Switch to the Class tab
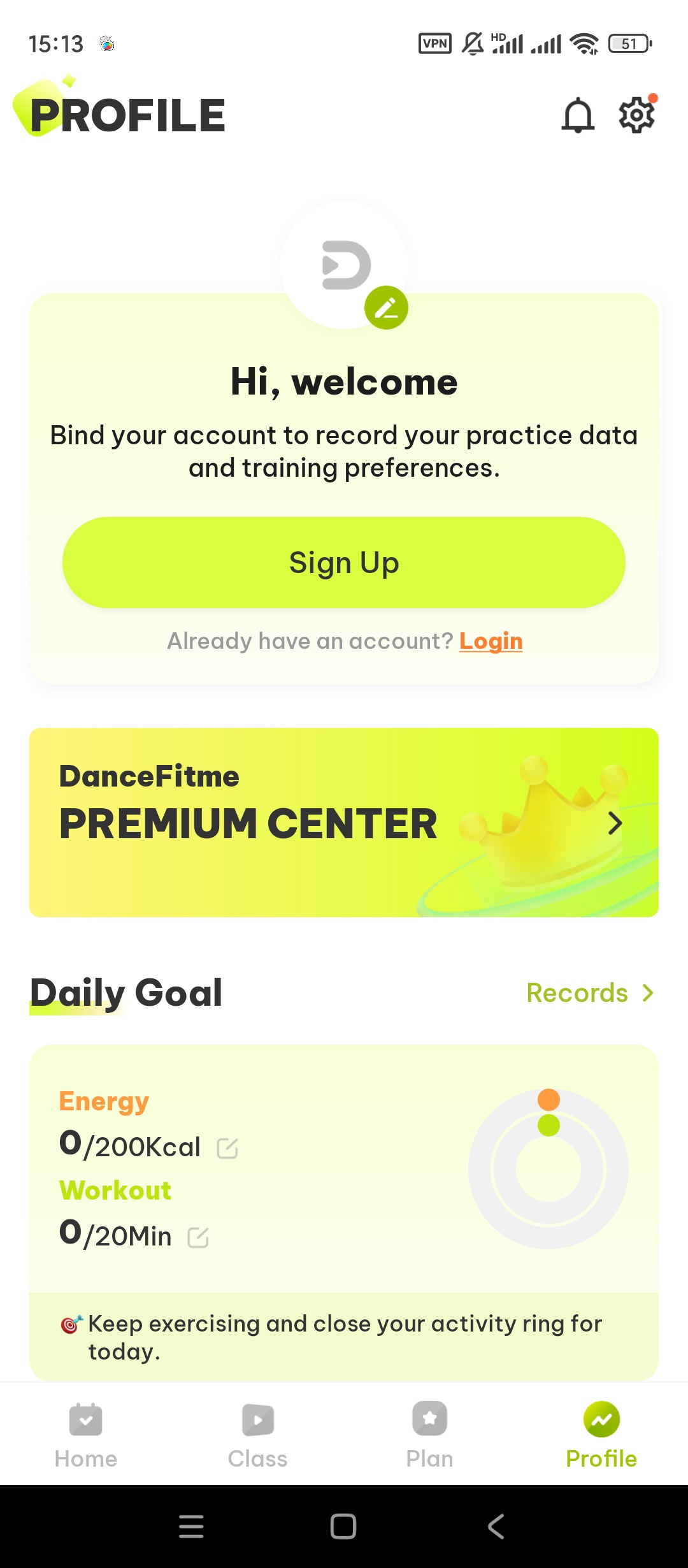Viewport: 688px width, 1568px height. 258,1434
